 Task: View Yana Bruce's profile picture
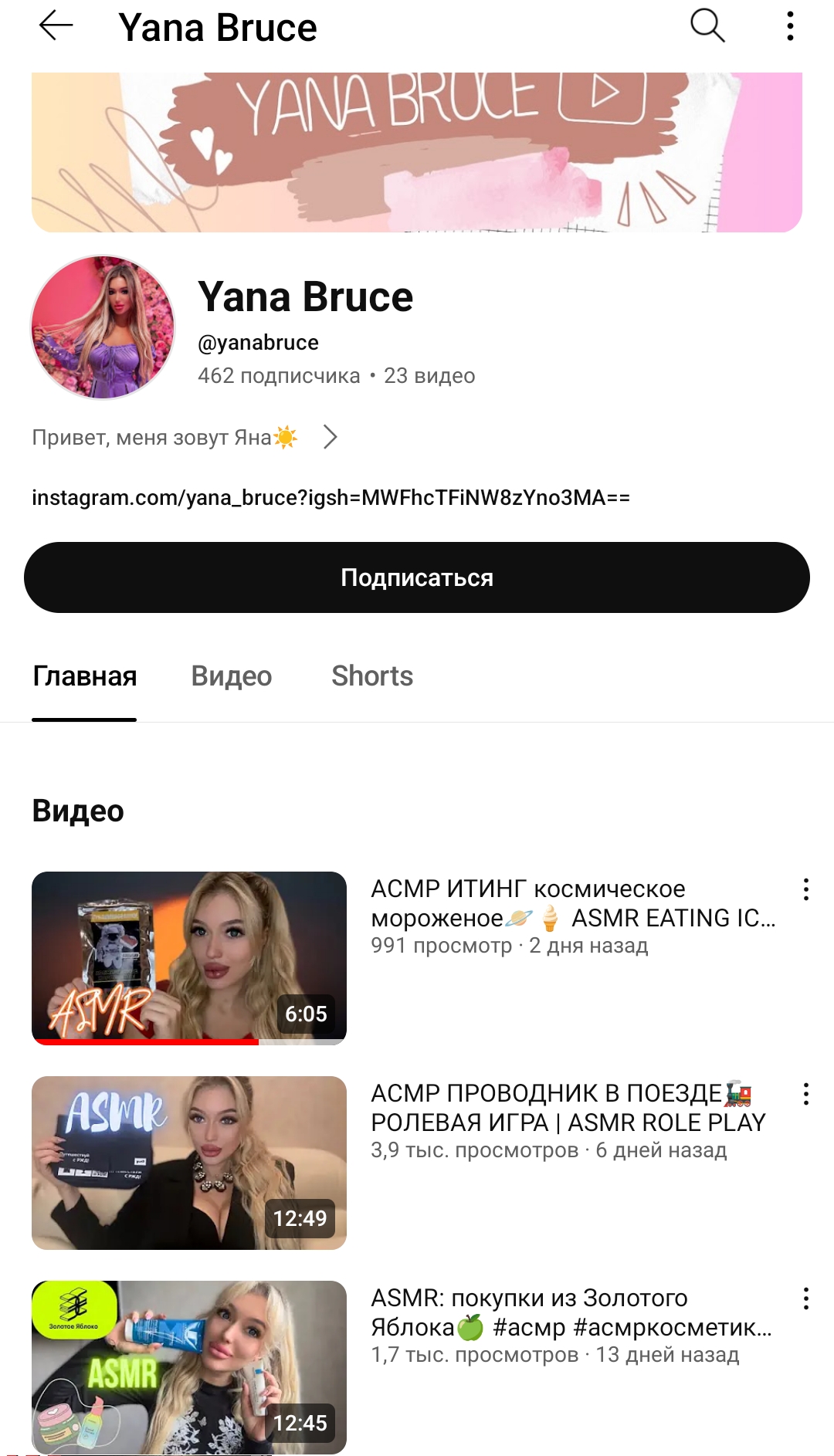103,327
